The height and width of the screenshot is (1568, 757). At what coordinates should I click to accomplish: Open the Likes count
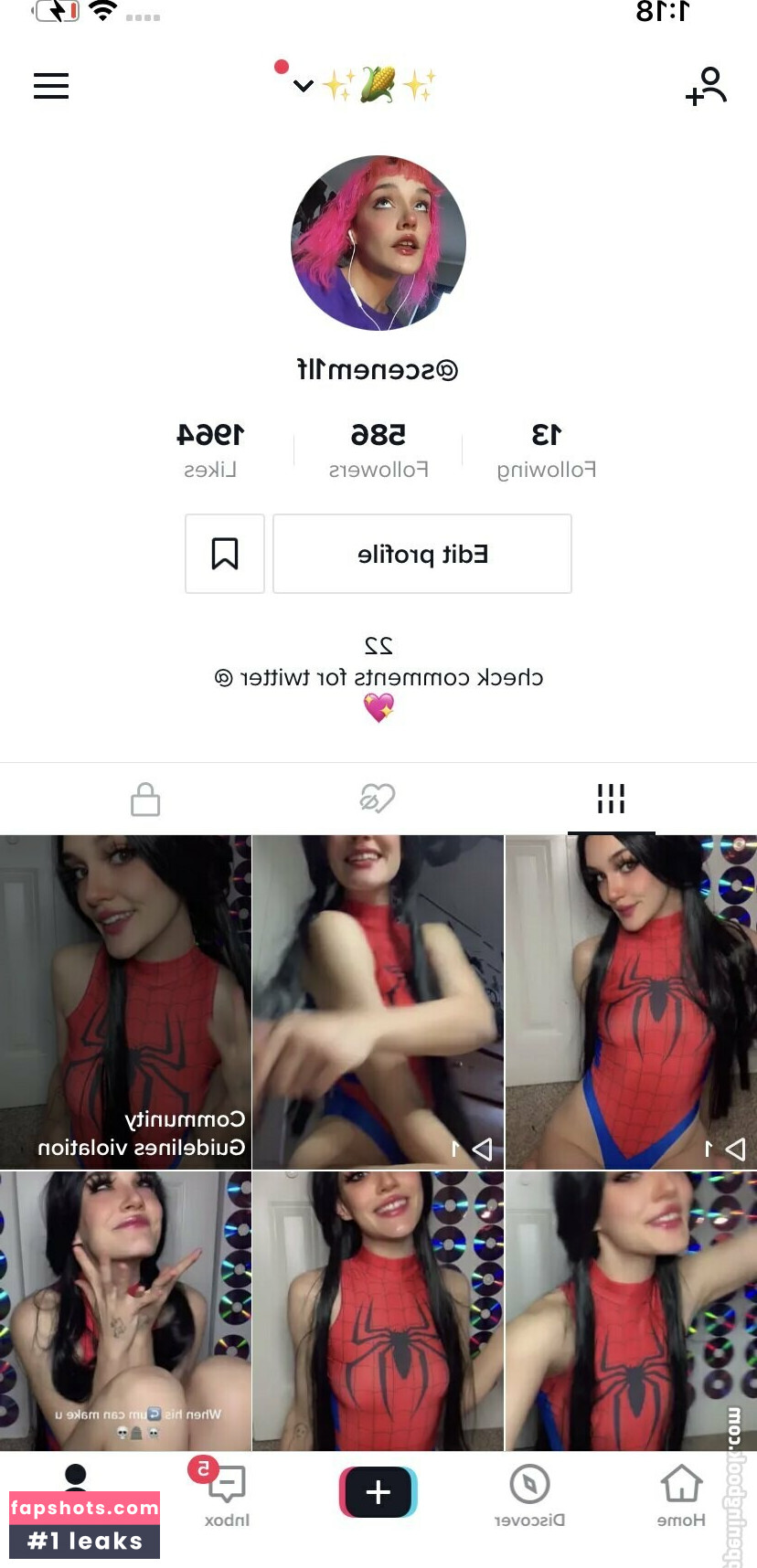pos(210,450)
